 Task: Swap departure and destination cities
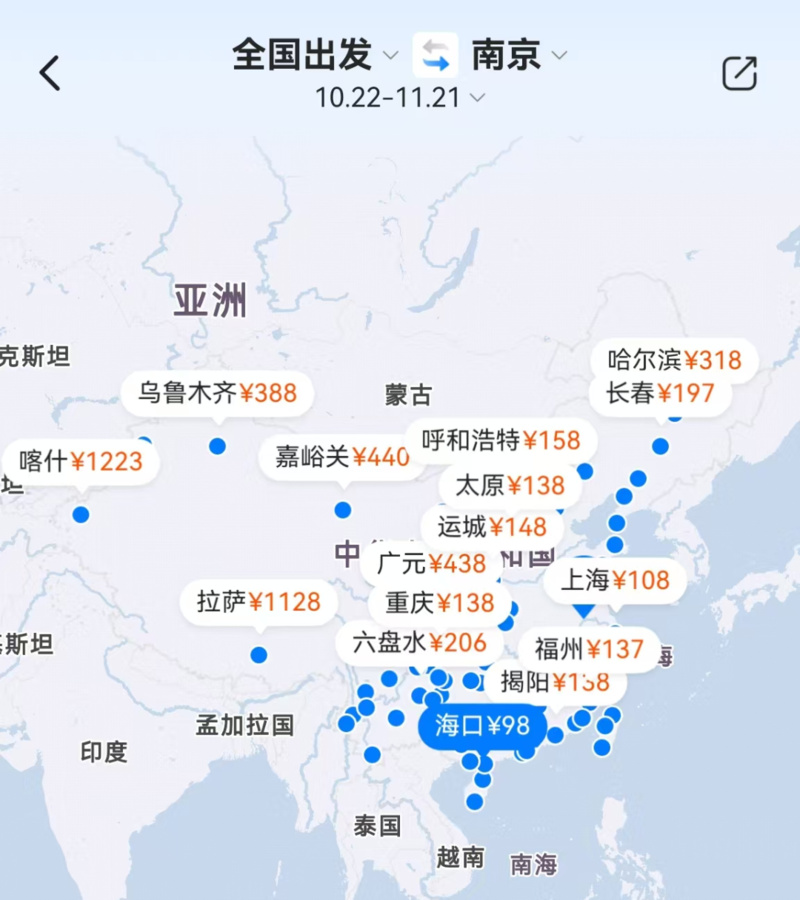click(435, 55)
